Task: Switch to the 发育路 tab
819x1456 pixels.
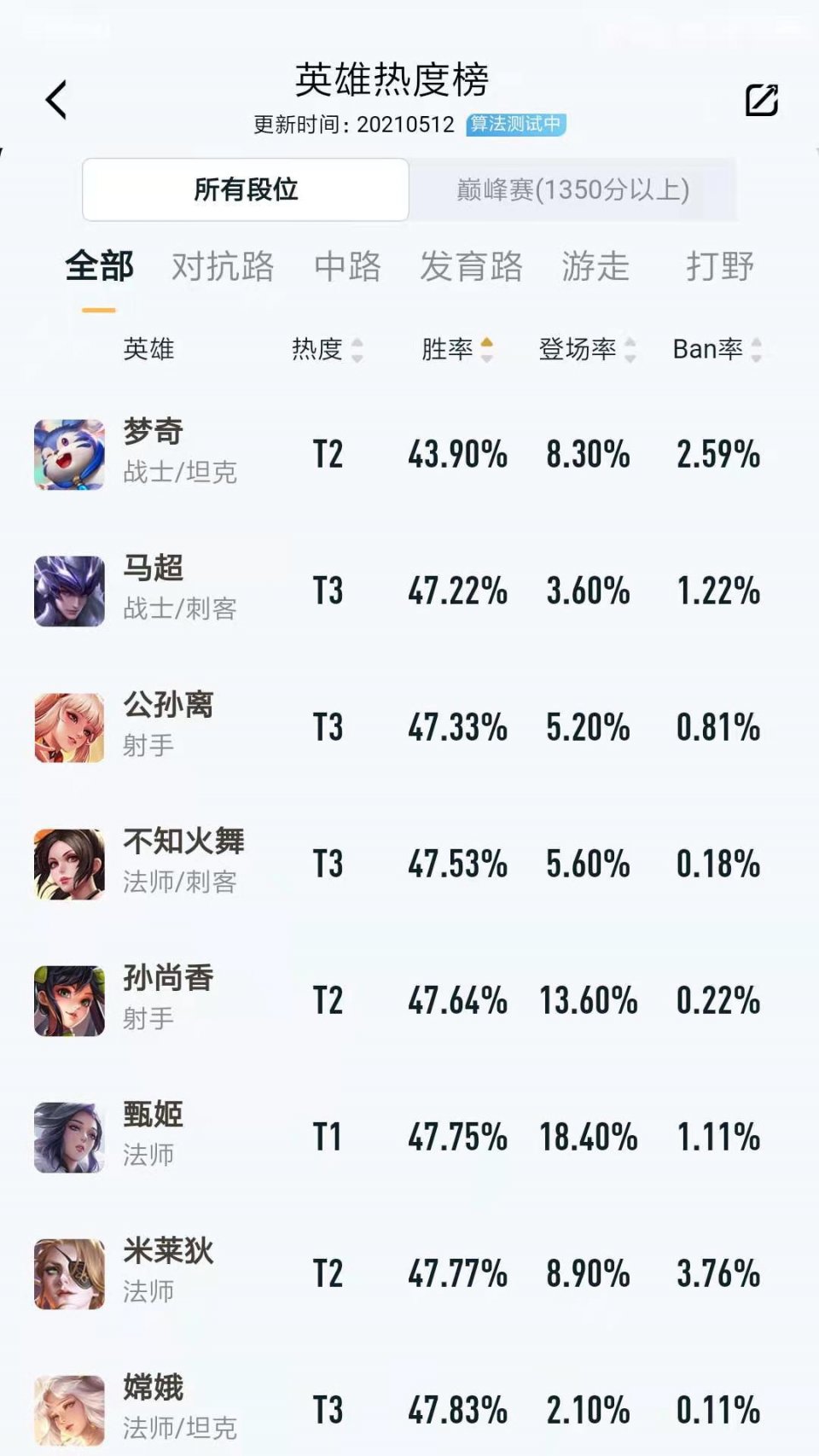Action: [x=471, y=266]
